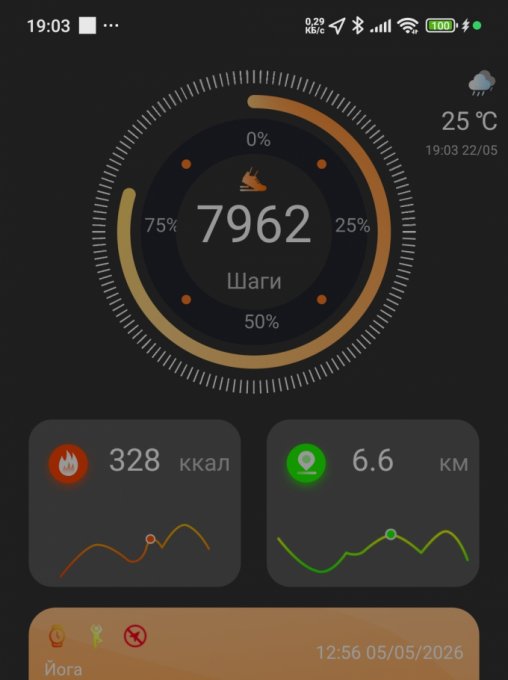The image size is (508, 680).
Task: Open the weather widget showing 25 °C
Action: (x=464, y=112)
